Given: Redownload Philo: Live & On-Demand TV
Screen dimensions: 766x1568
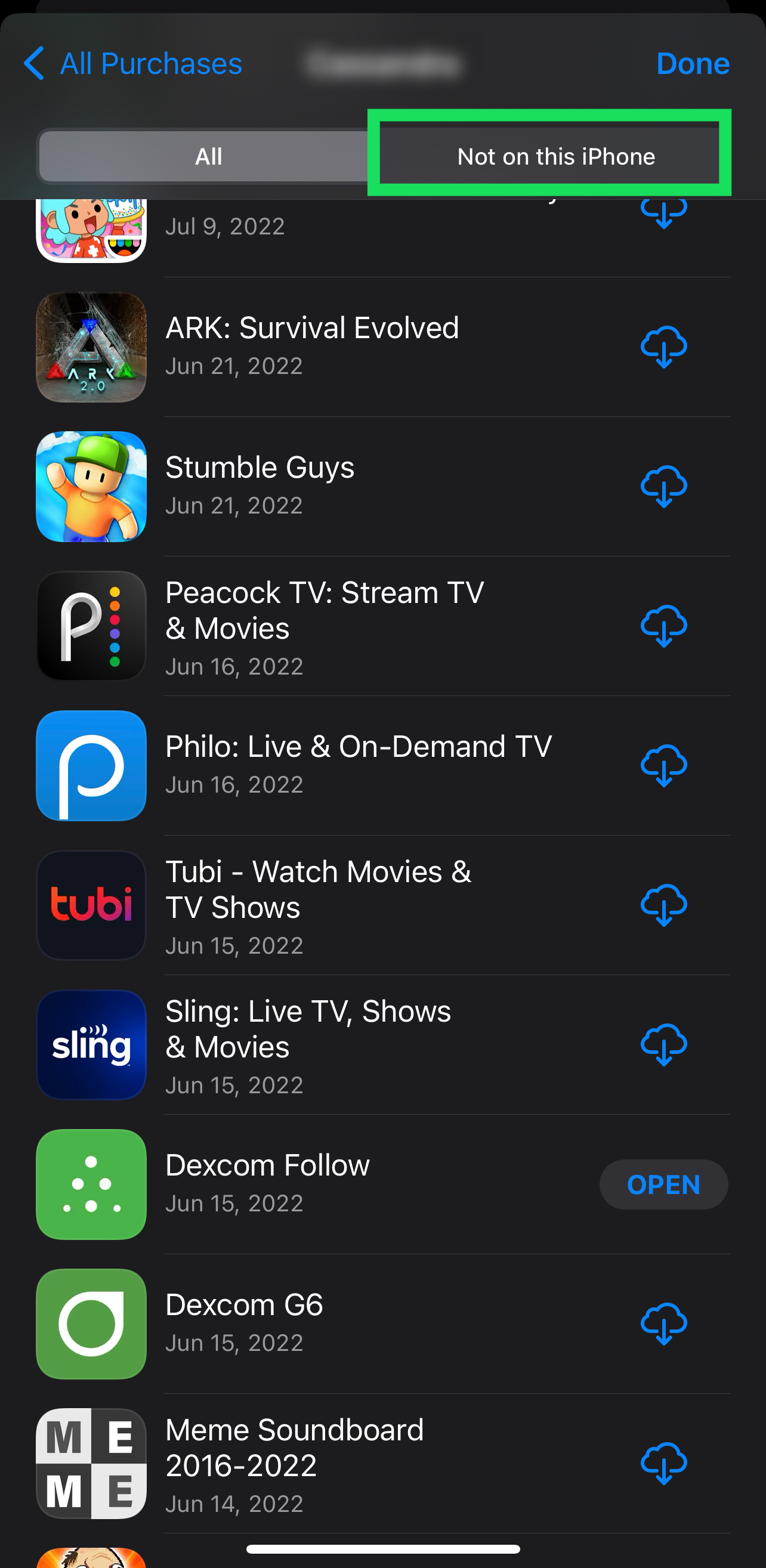Looking at the screenshot, I should tap(664, 765).
